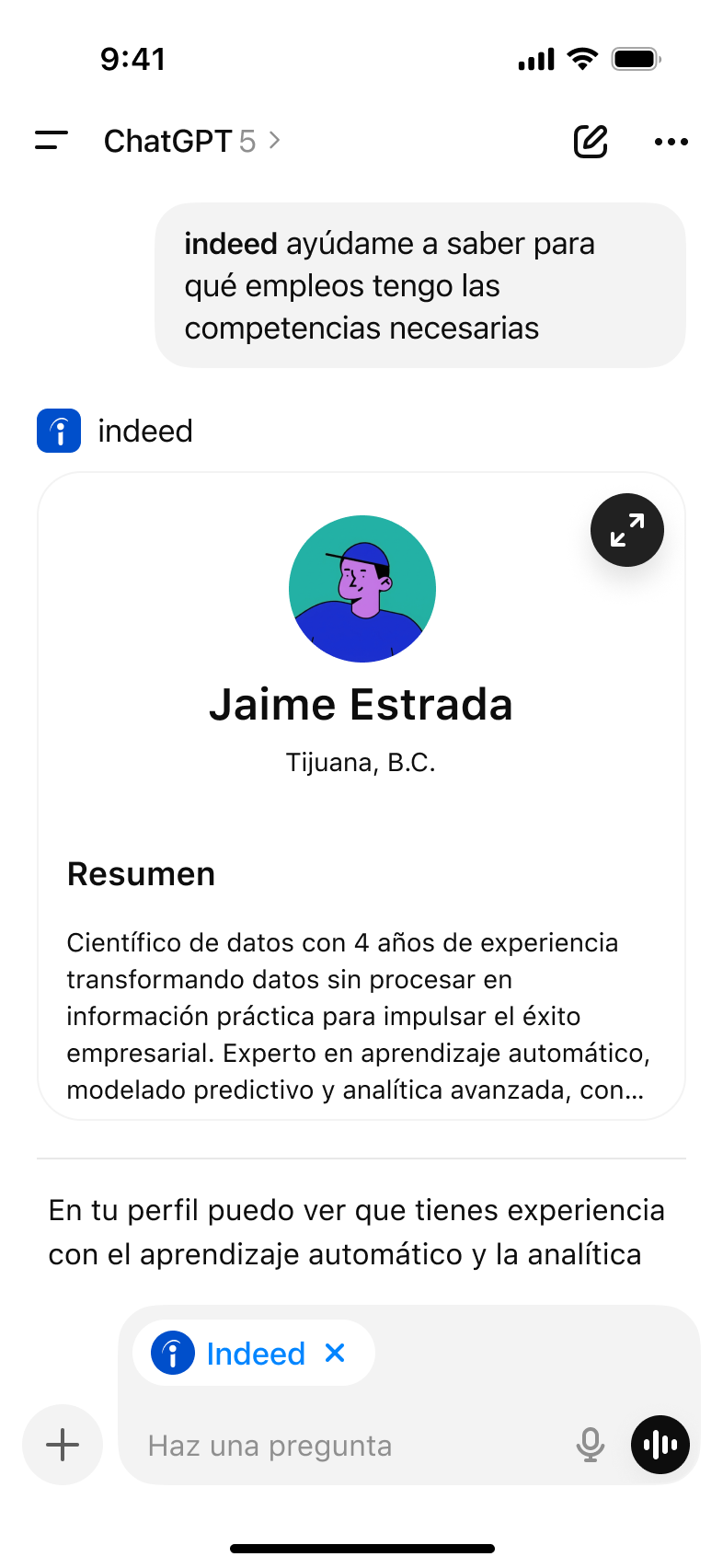Image resolution: width=723 pixels, height=1568 pixels.
Task: Tap Jaime Estrada's name on the card
Action: (362, 704)
